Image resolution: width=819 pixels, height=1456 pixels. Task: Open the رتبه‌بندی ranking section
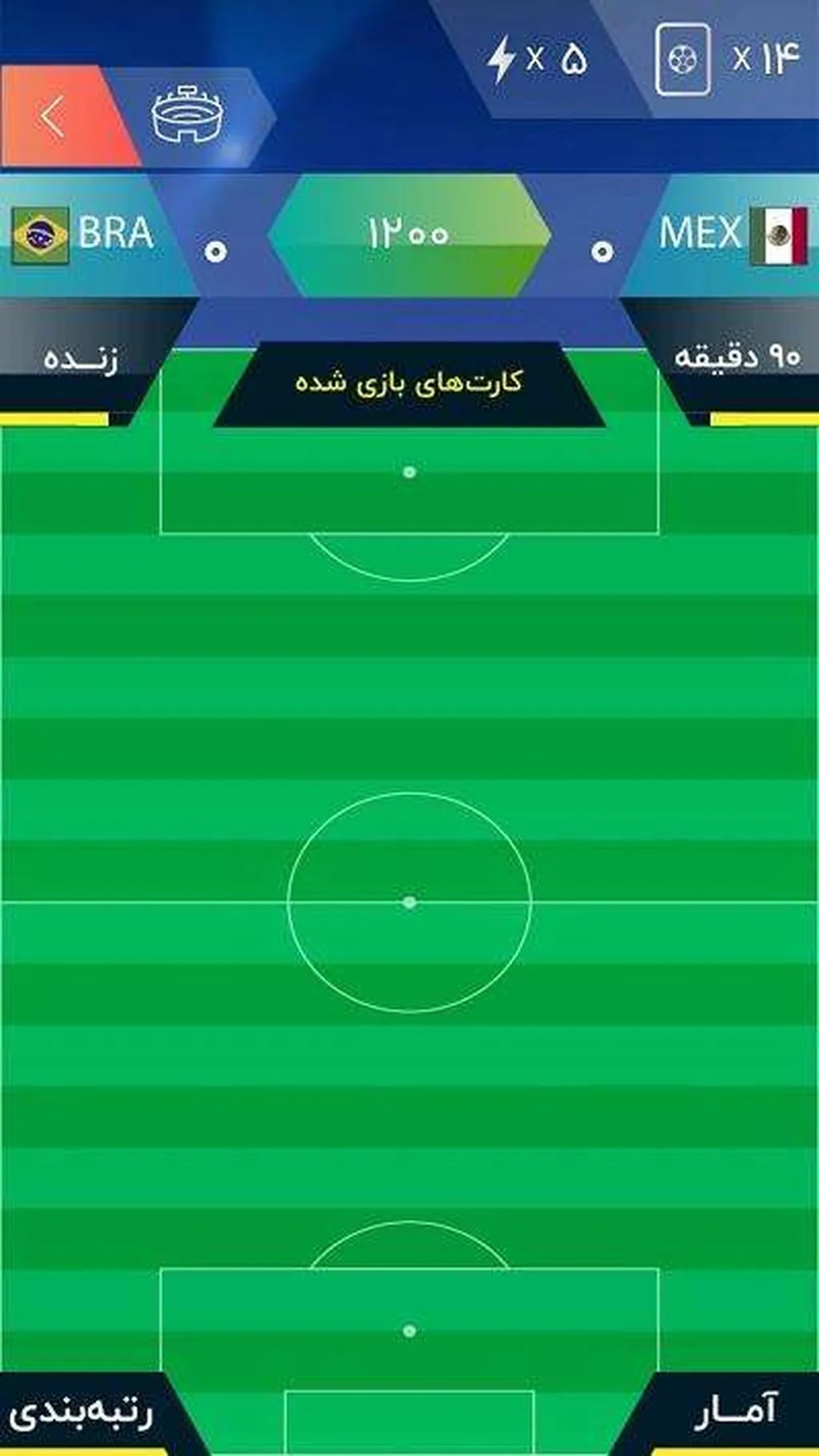coord(82,1413)
